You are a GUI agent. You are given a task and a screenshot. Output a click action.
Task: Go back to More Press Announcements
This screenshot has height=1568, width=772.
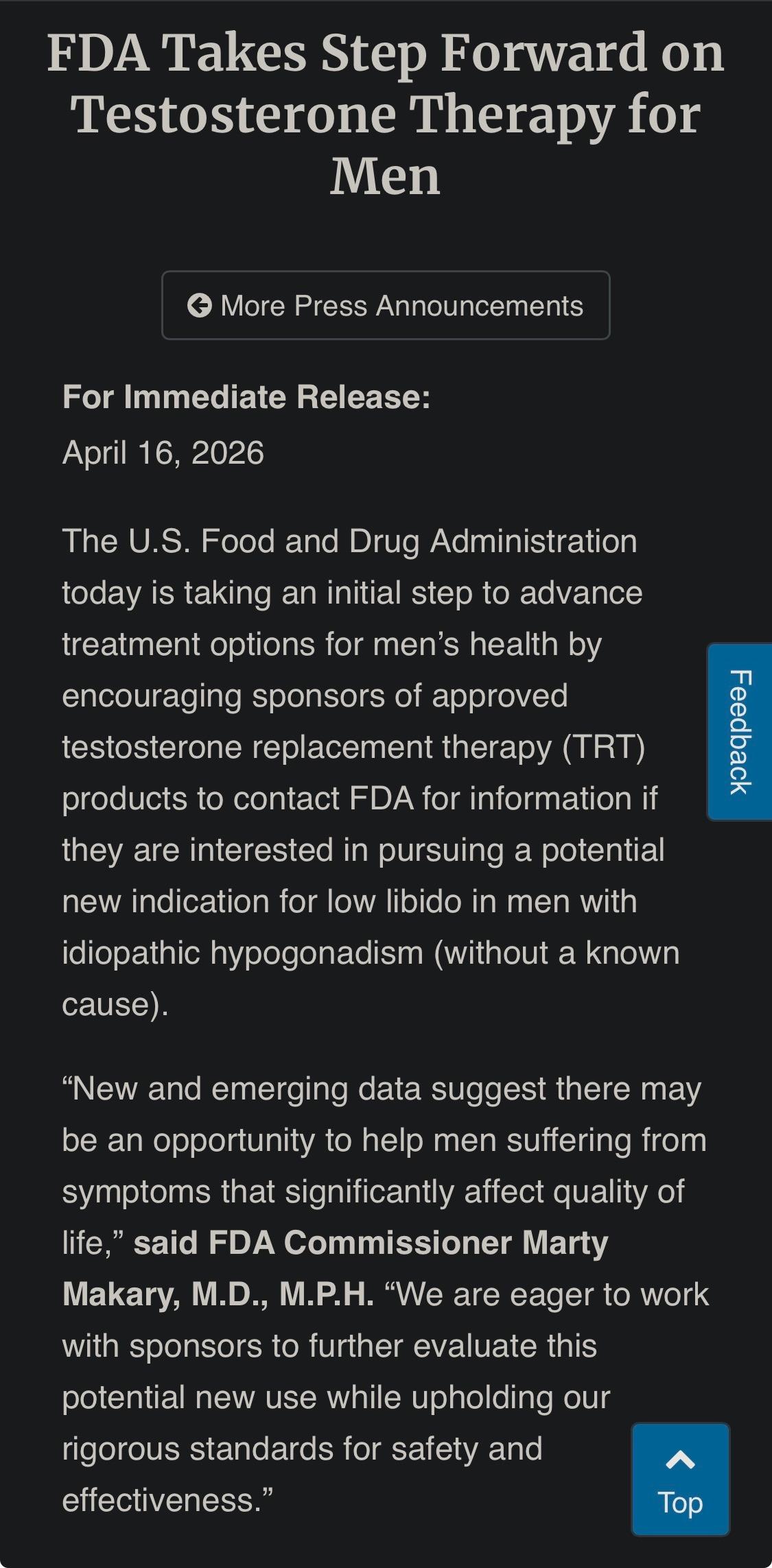click(x=386, y=305)
